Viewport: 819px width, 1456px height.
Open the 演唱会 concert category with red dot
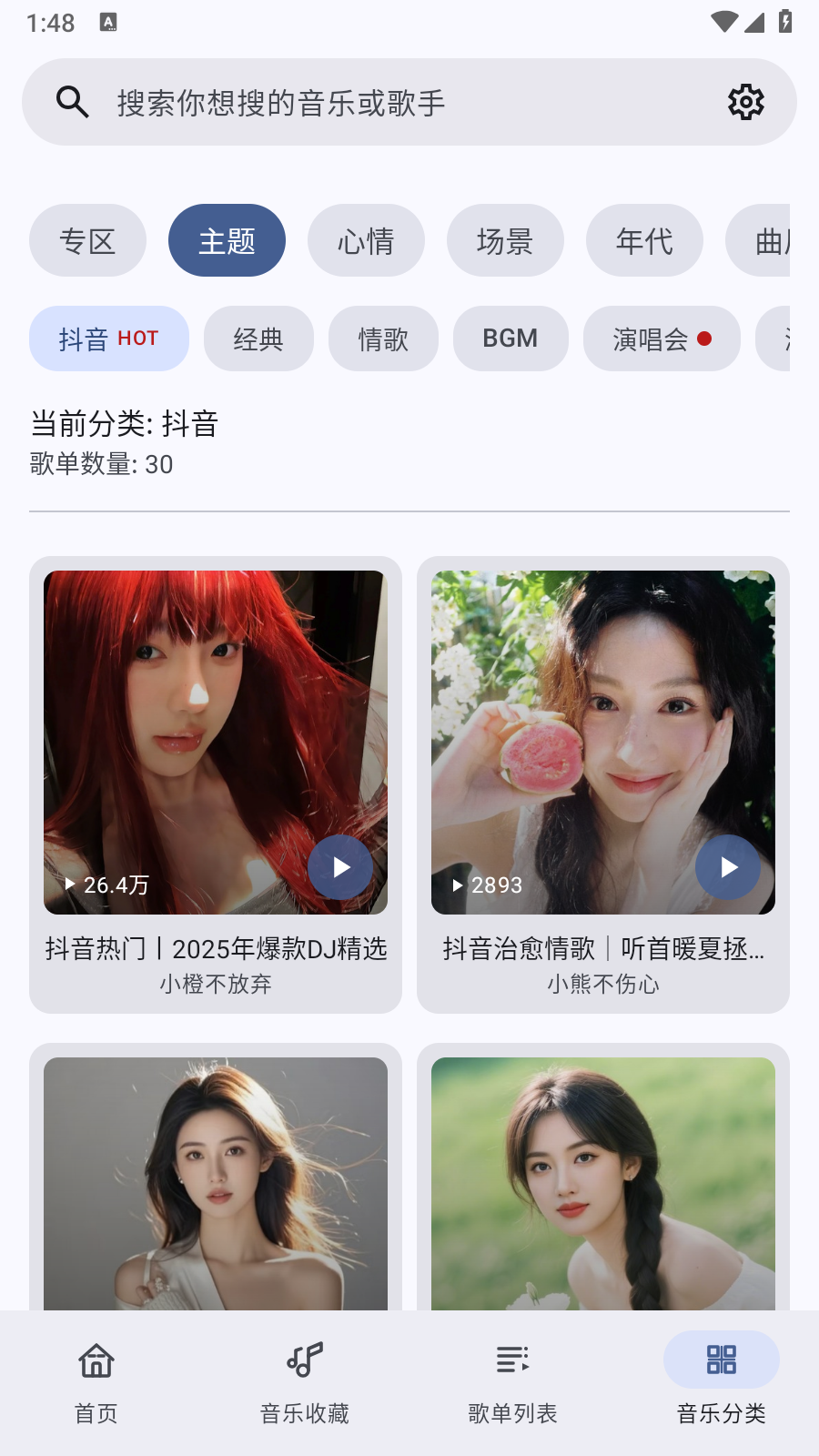(x=662, y=338)
